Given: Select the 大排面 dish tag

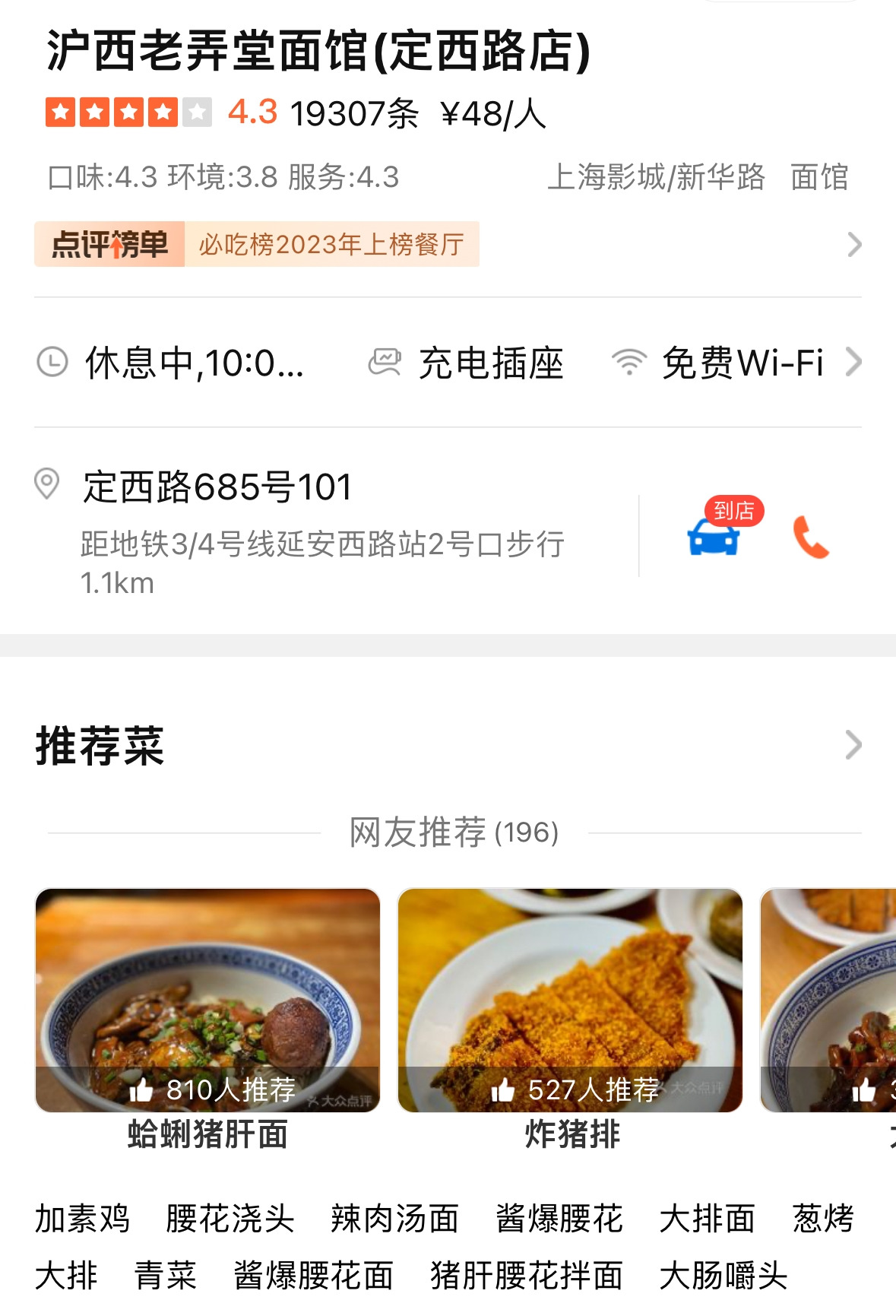Looking at the screenshot, I should 707,1219.
